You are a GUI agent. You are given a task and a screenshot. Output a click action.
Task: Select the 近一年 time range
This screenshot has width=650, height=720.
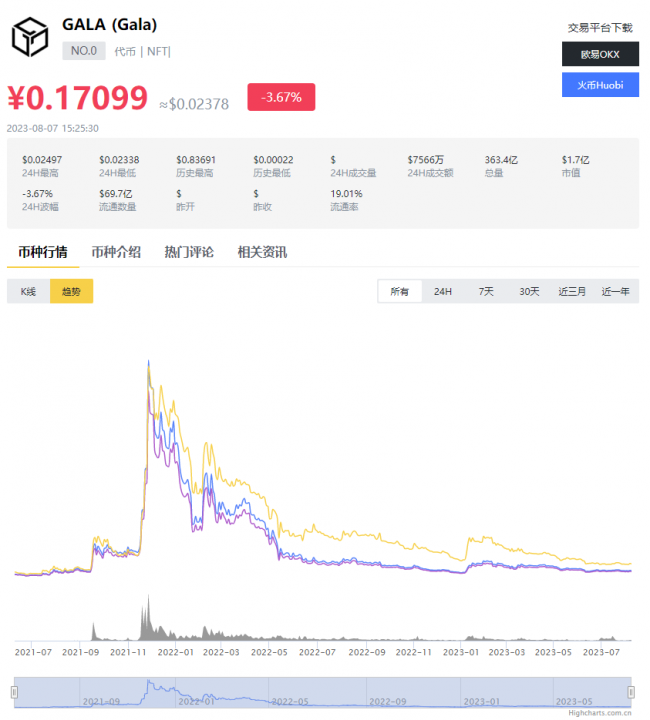coord(616,292)
